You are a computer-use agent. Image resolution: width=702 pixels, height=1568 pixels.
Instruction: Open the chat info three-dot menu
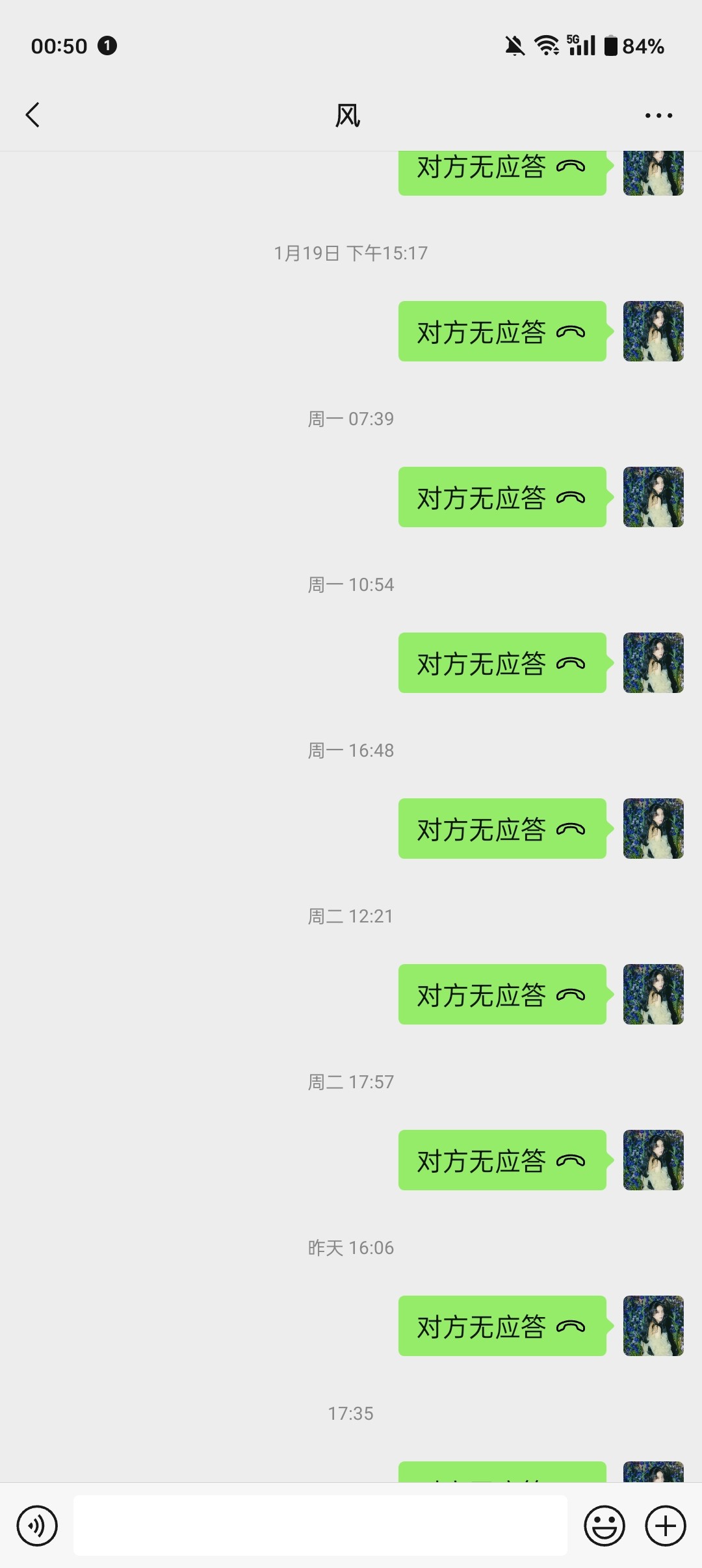click(x=658, y=116)
